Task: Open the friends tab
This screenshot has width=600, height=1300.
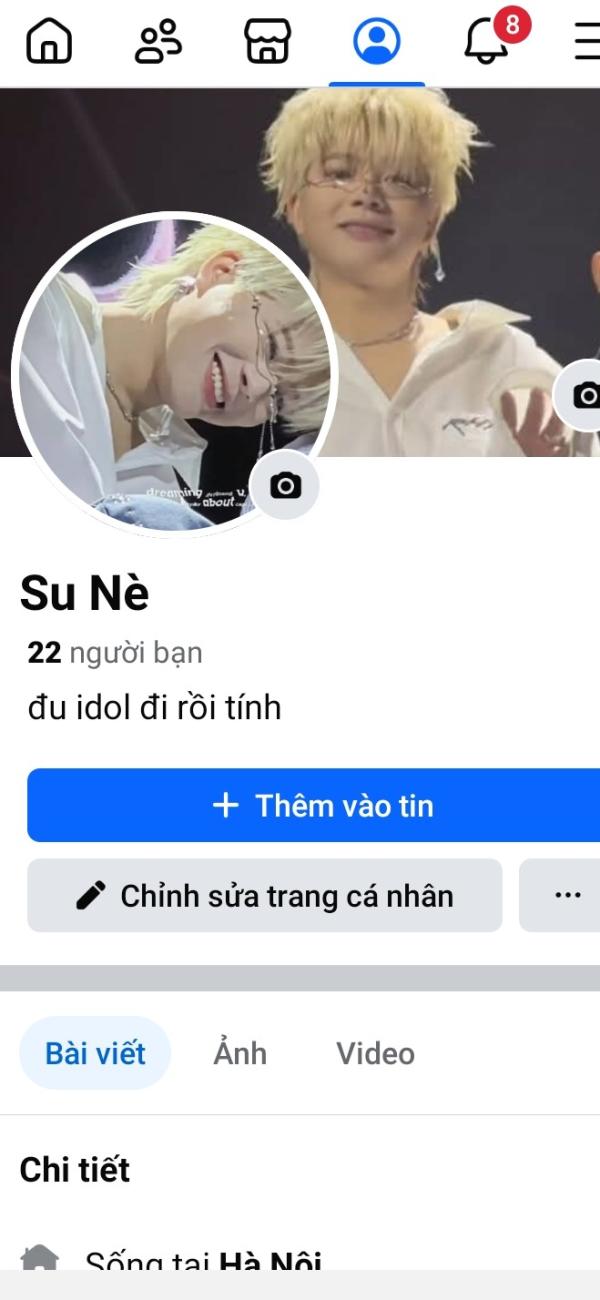Action: [158, 42]
